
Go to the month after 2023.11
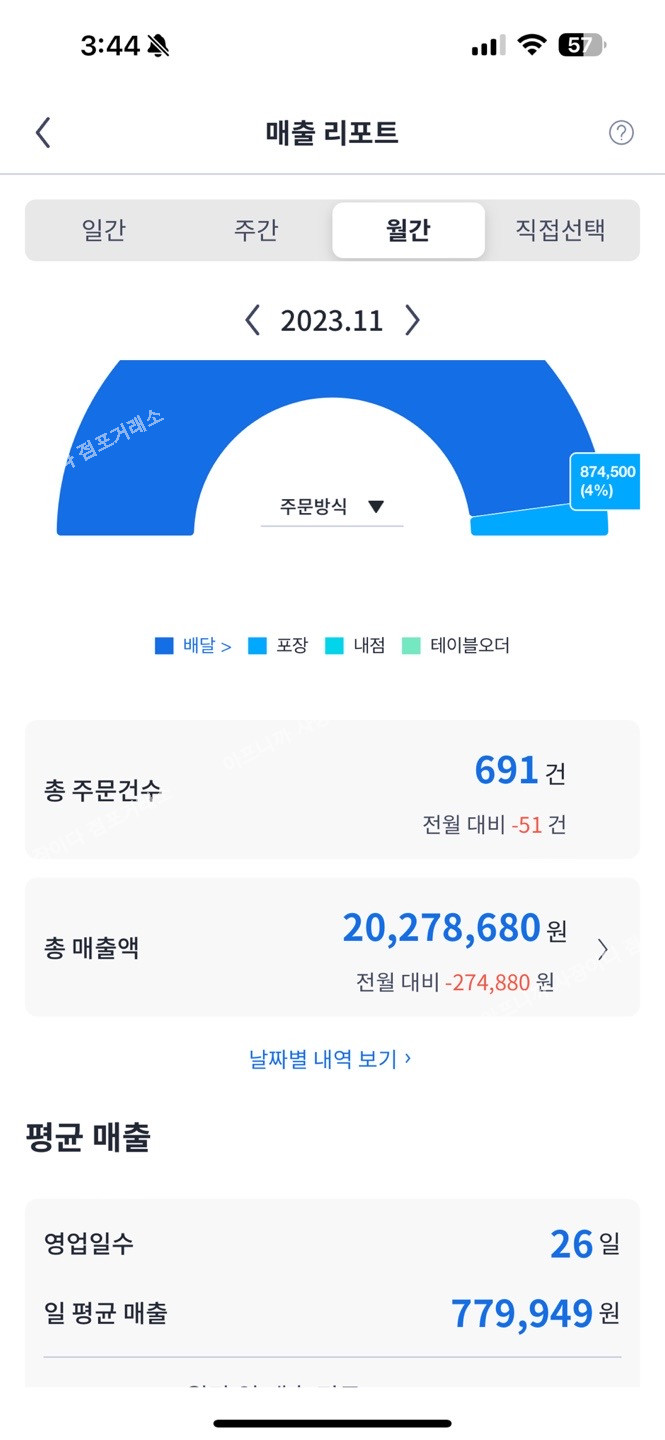[x=412, y=320]
